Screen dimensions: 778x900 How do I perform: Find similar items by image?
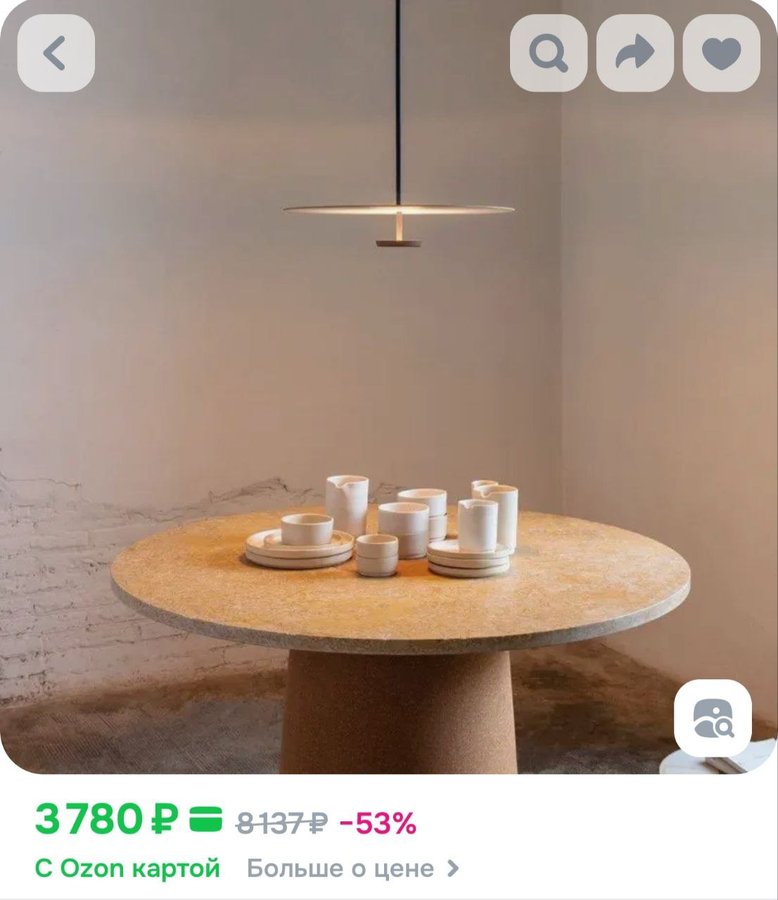click(x=712, y=718)
